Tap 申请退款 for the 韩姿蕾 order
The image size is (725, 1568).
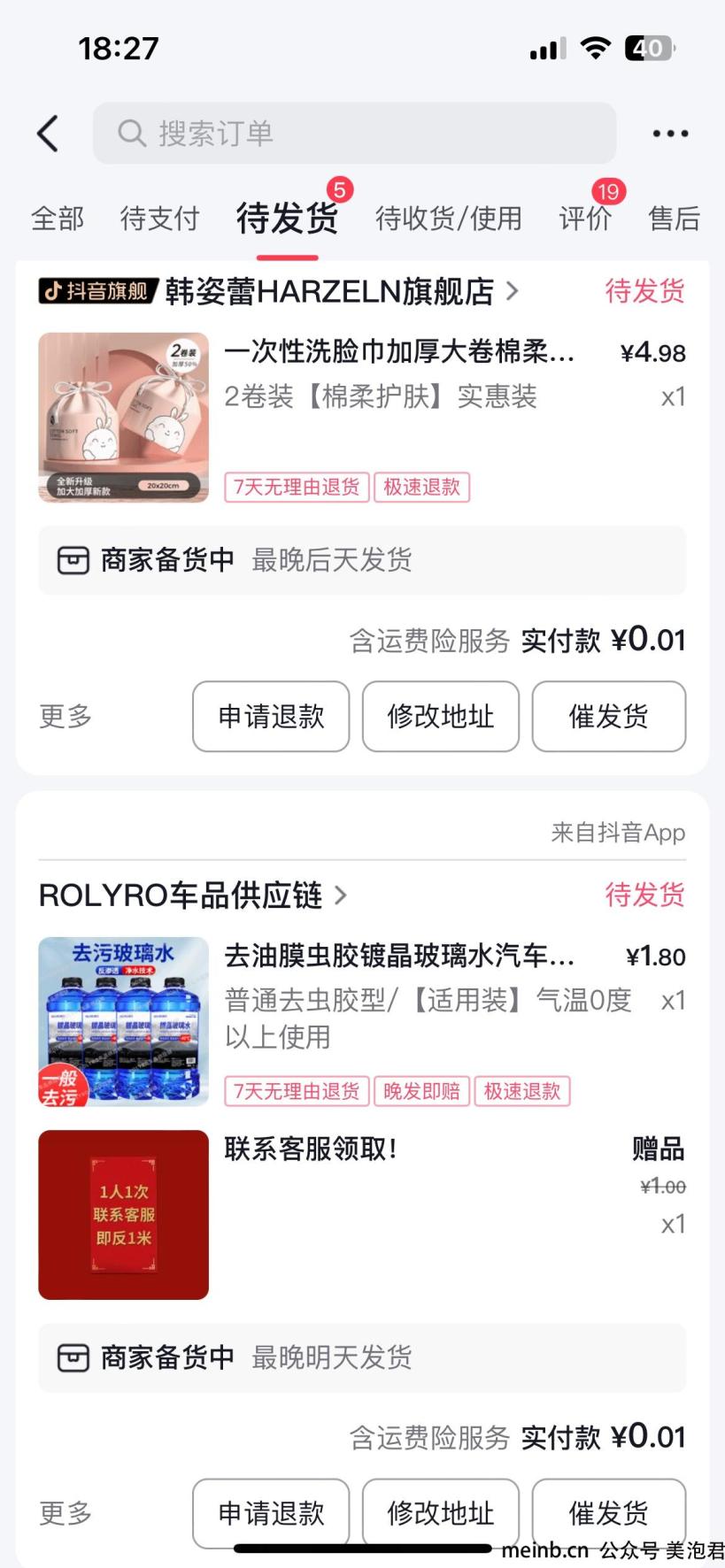tap(271, 716)
